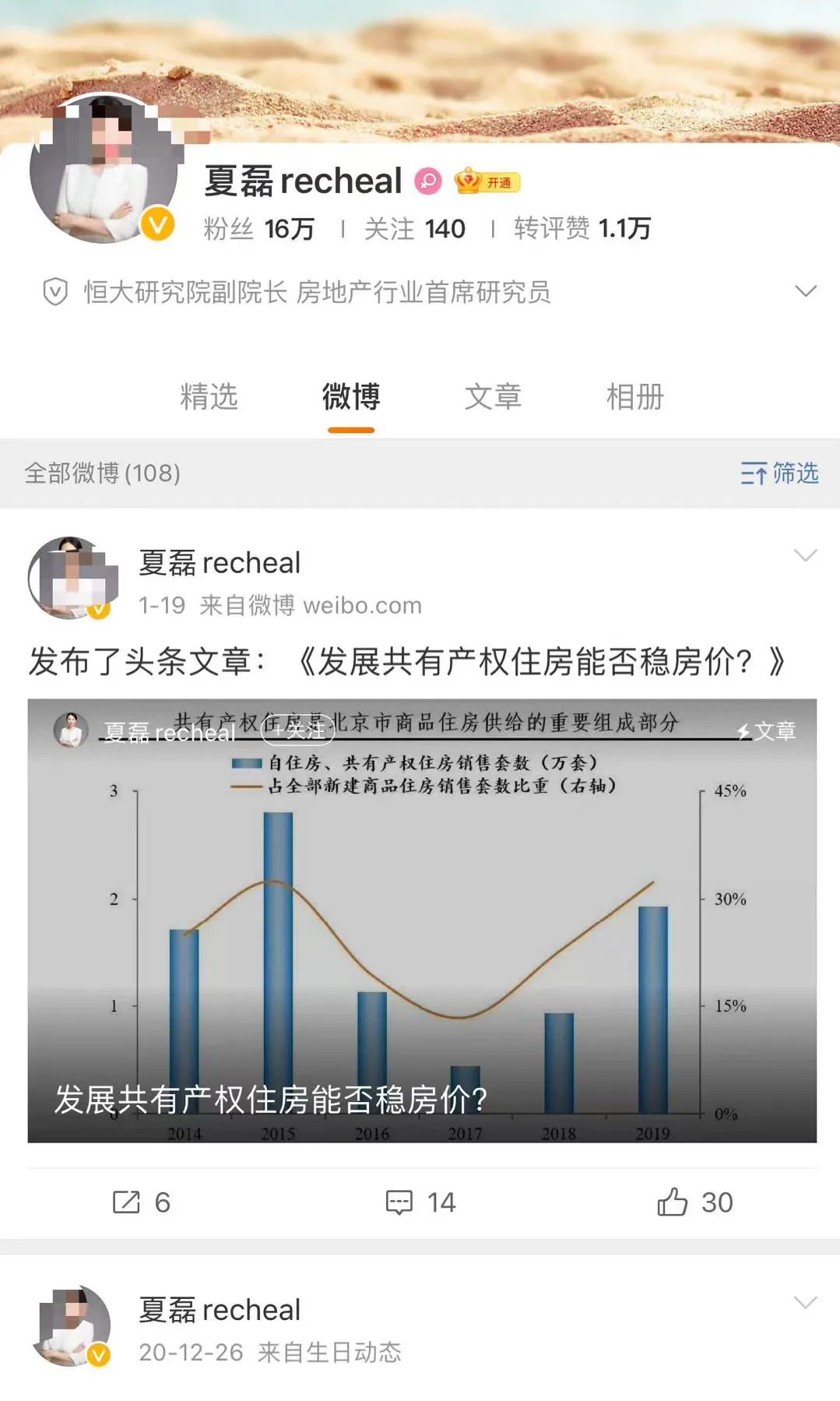
Task: Repost the 1-19 post
Action: click(x=141, y=1202)
